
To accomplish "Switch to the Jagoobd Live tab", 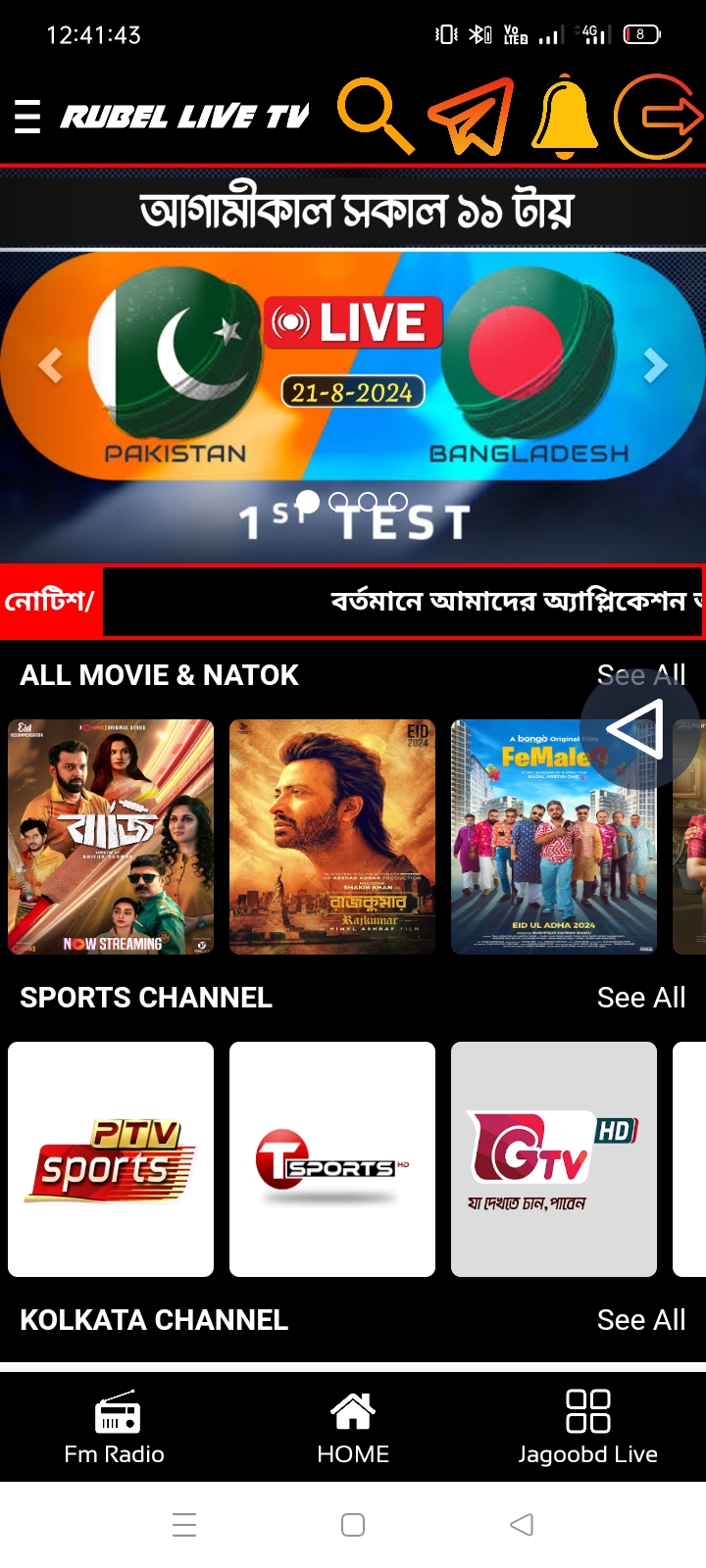I will coord(588,1427).
